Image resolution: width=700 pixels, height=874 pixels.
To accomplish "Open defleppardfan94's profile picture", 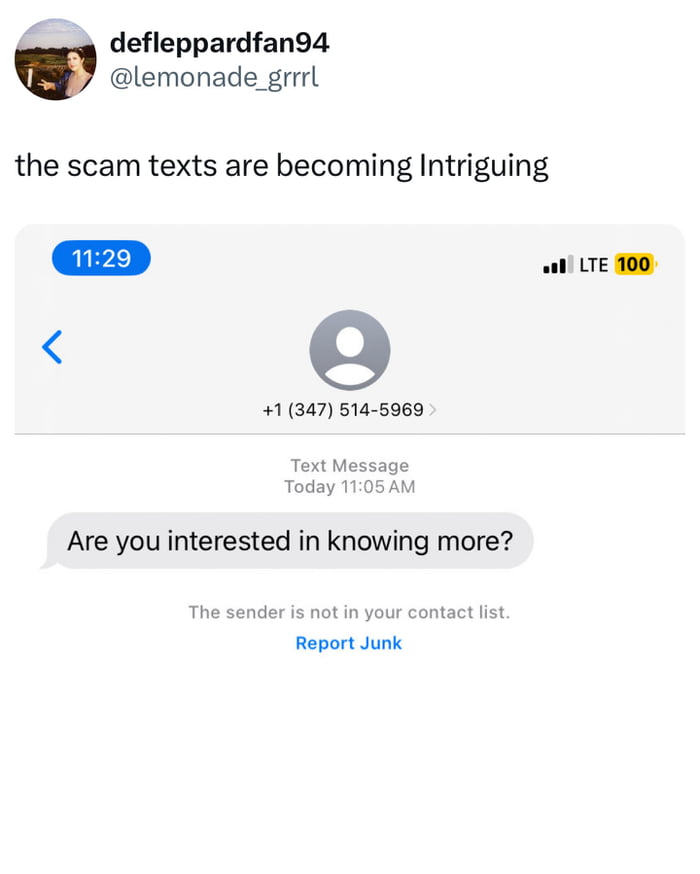I will (x=55, y=59).
